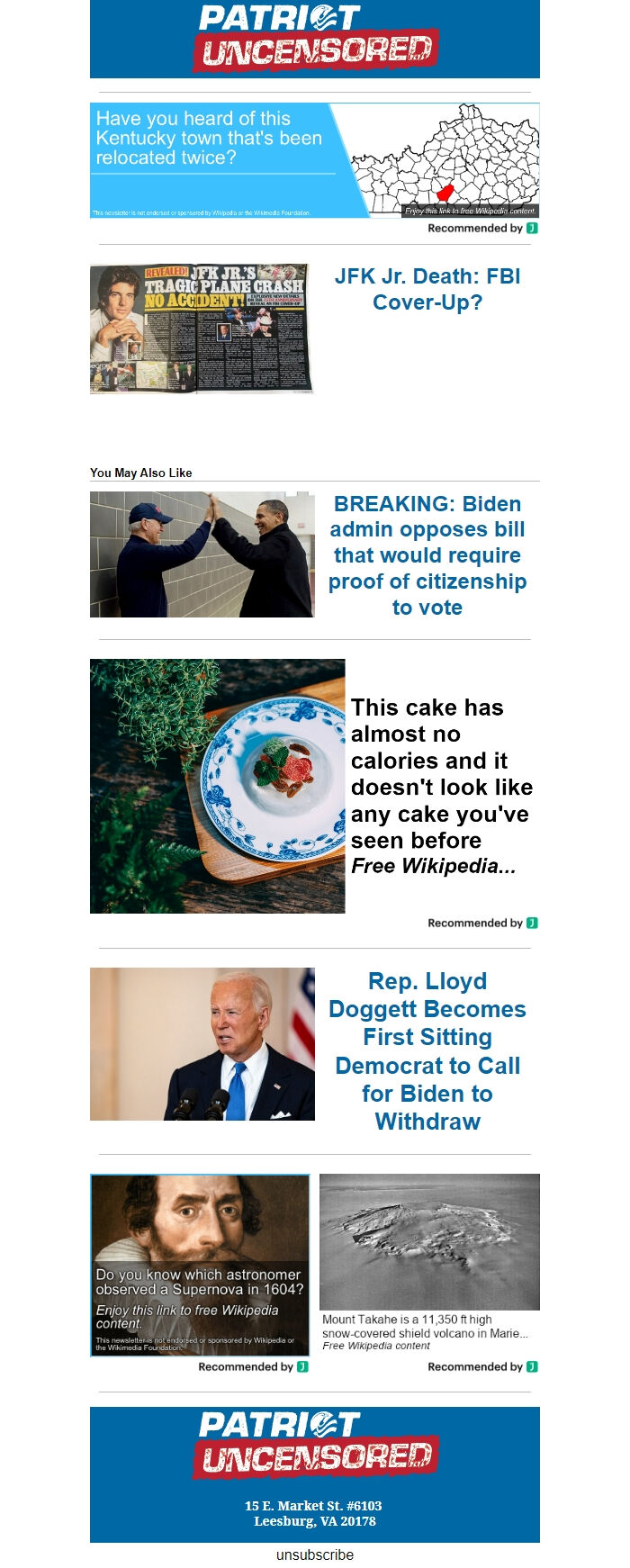
Task: Open the astronomer Supernova 1604 tile
Action: point(200,1264)
